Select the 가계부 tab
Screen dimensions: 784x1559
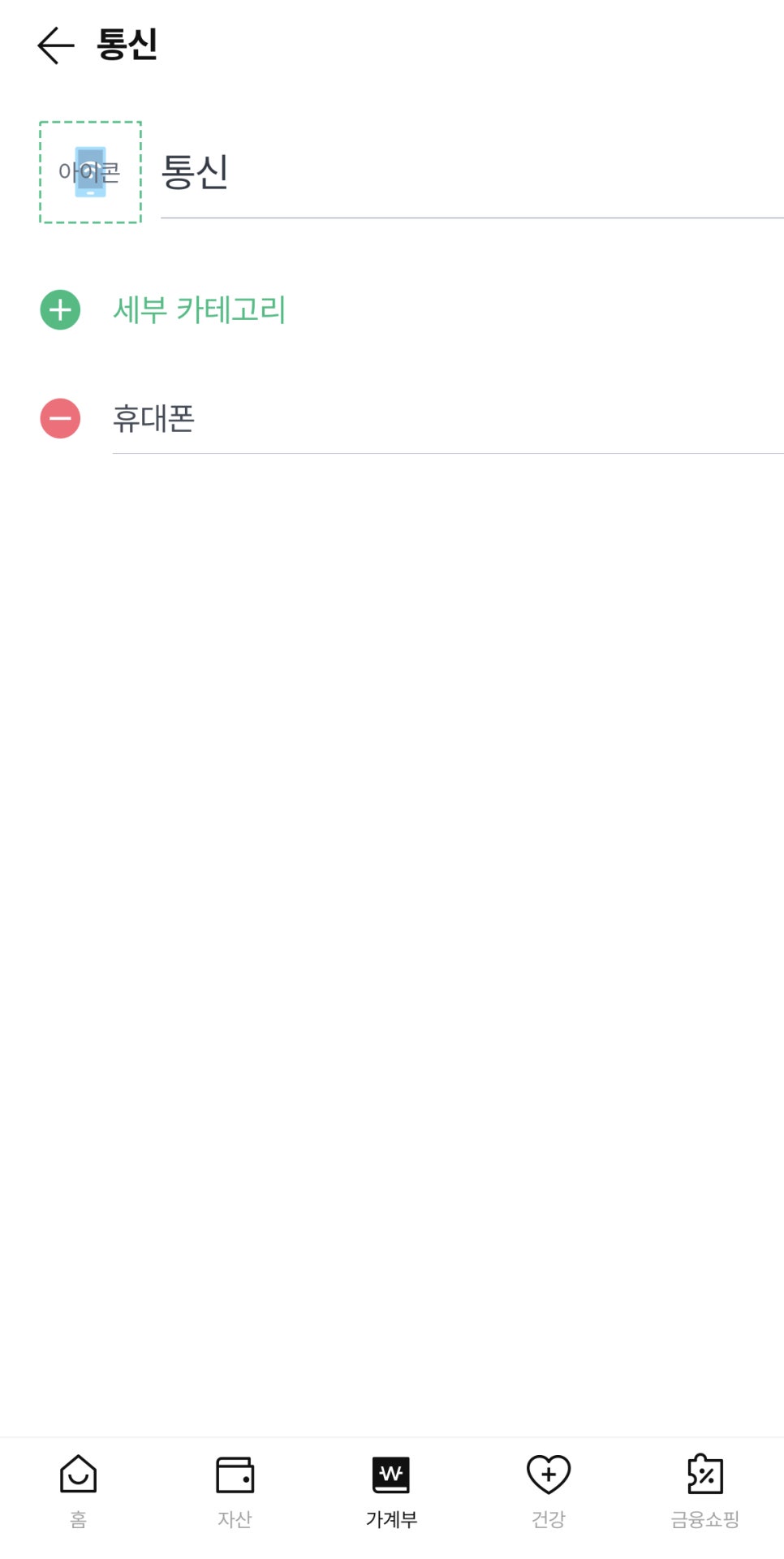[x=391, y=1492]
